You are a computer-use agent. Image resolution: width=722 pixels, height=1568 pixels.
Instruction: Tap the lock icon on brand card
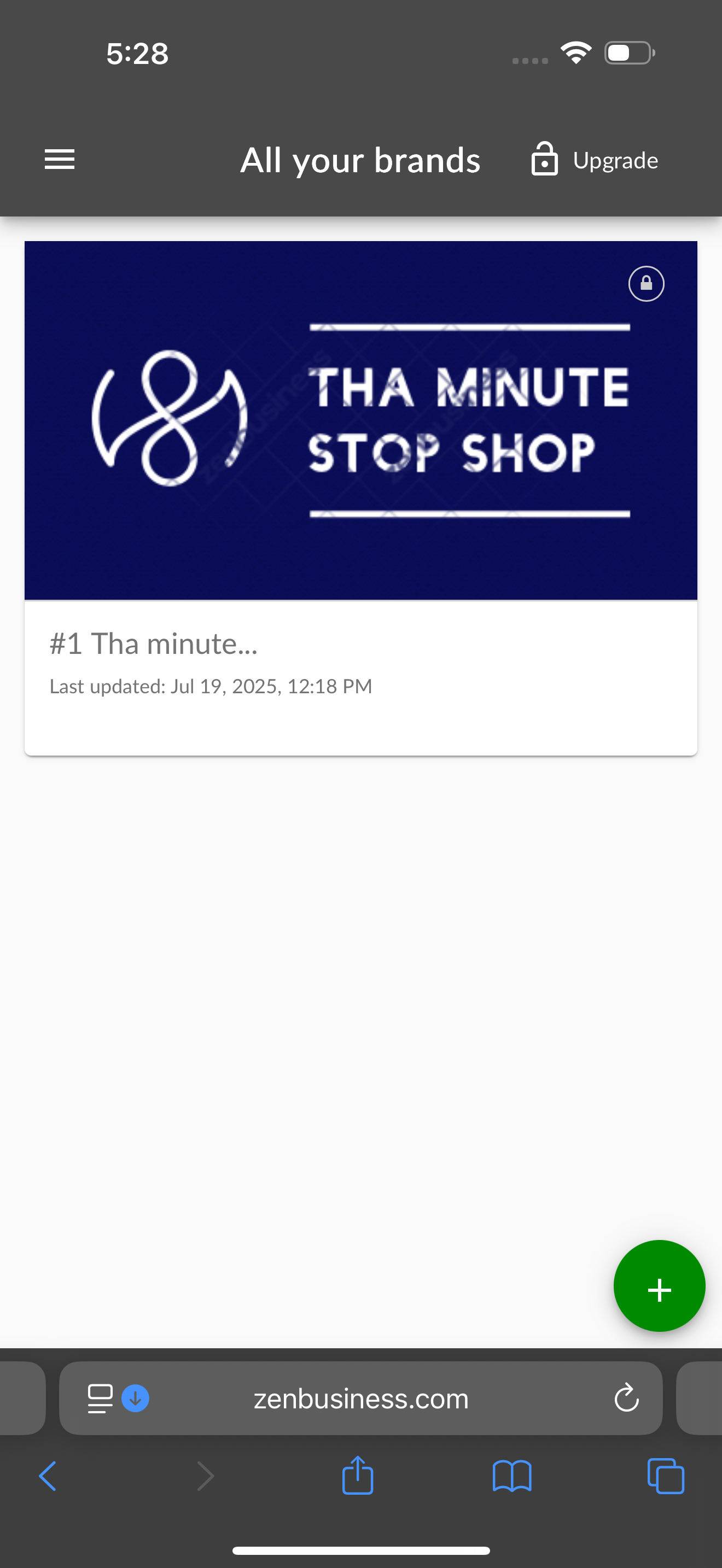coord(646,284)
